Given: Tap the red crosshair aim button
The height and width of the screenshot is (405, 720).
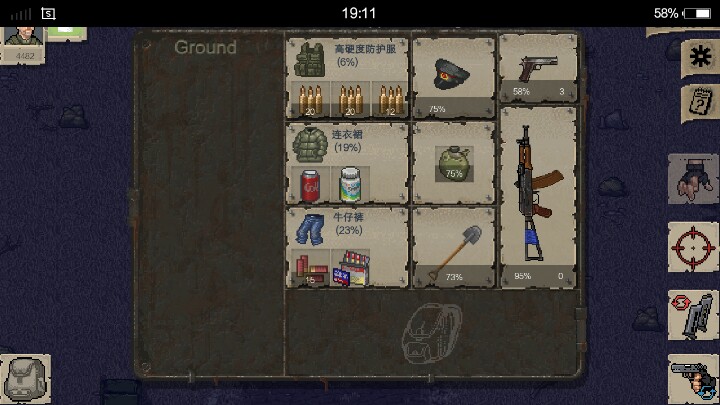Looking at the screenshot, I should click(x=693, y=248).
